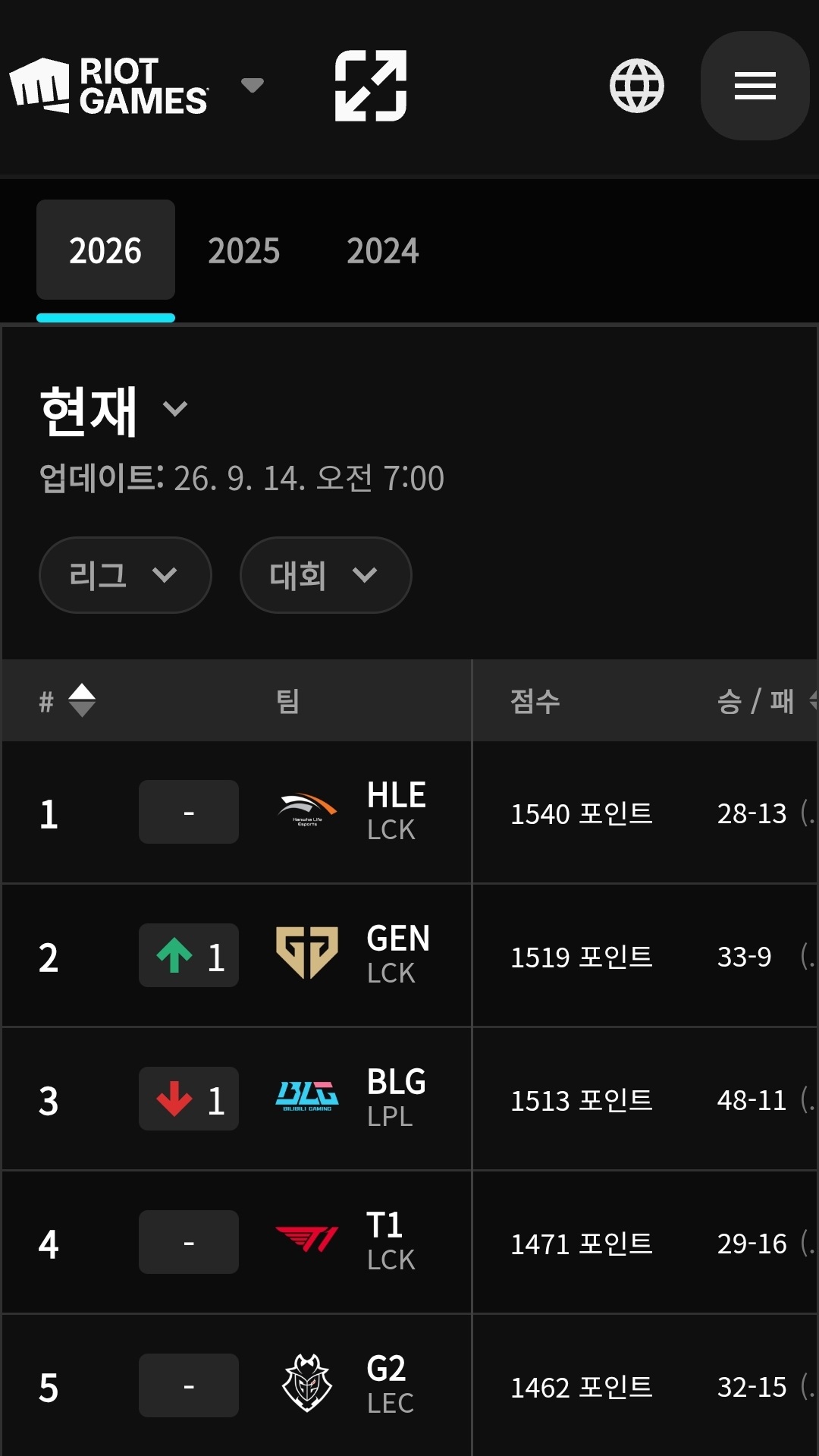Expand the Riot Games dropdown arrow

click(252, 85)
